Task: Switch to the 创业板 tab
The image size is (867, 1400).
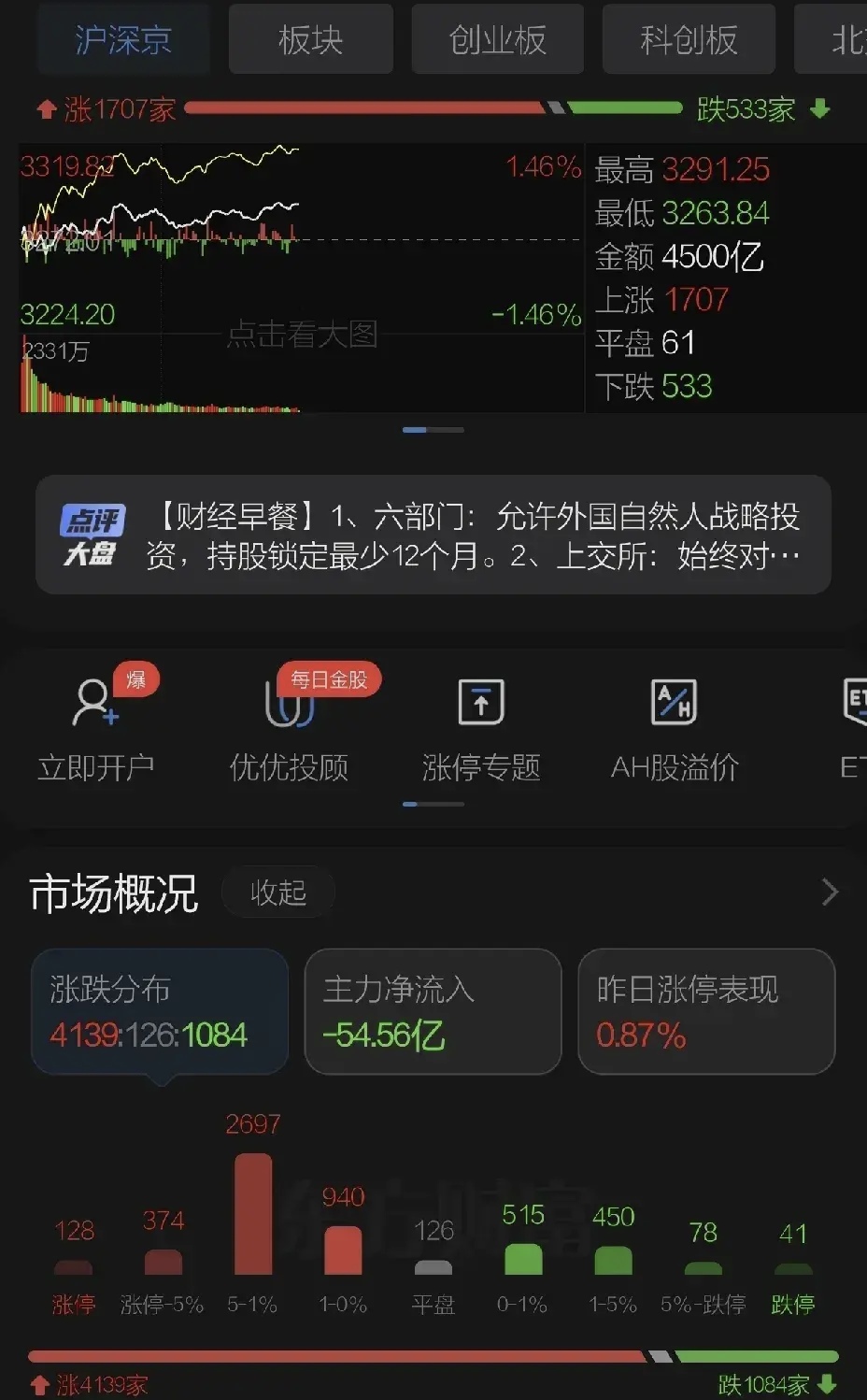Action: (x=497, y=39)
